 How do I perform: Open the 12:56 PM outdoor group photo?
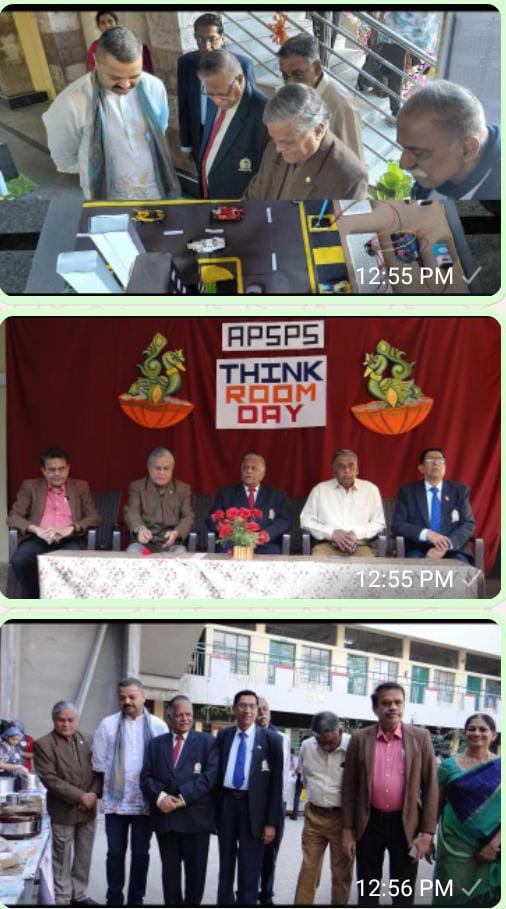coord(253,763)
